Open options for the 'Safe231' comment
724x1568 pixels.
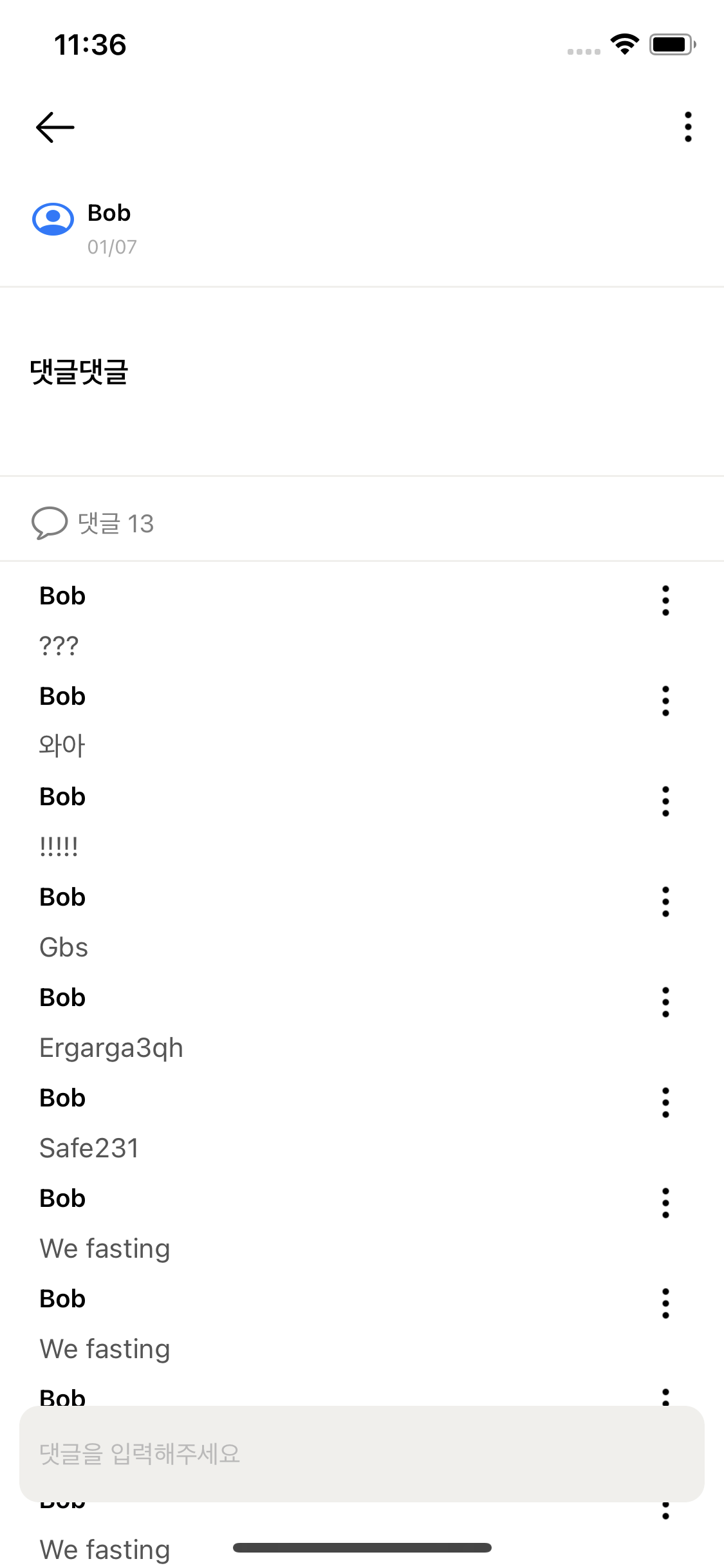[x=665, y=1102]
